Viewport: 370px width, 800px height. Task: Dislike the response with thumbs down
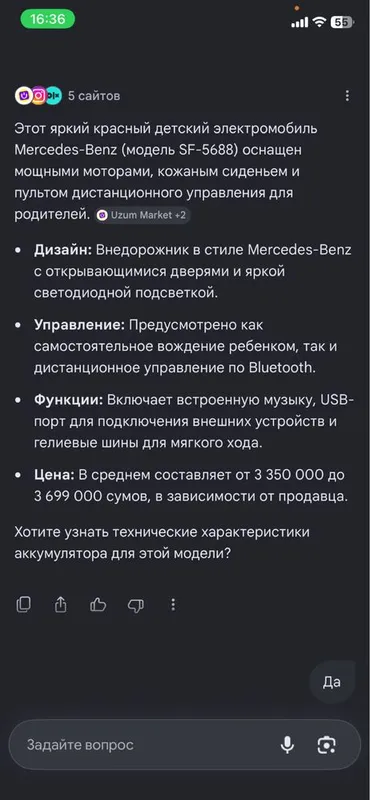[x=136, y=605]
